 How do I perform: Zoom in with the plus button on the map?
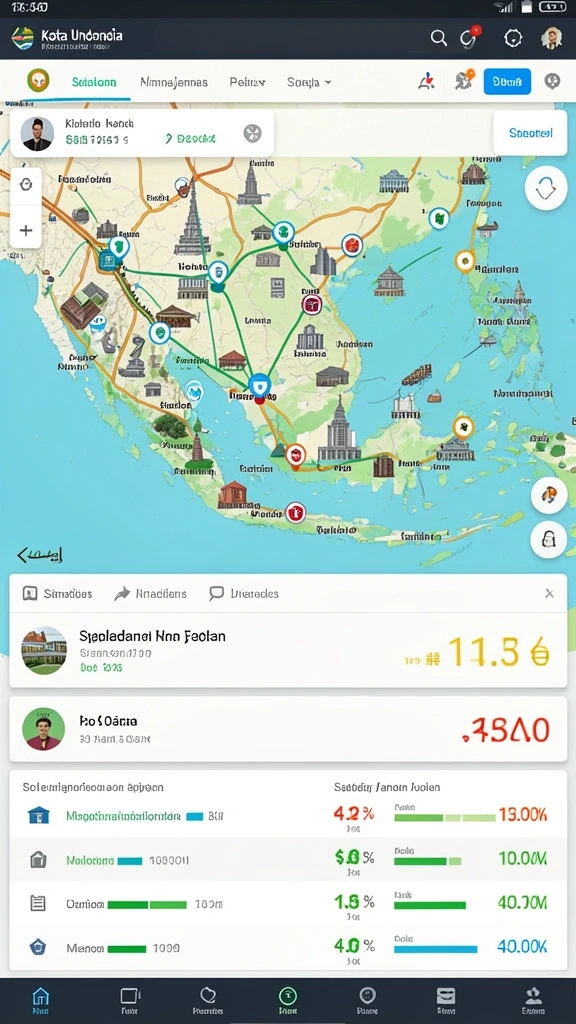(26, 231)
